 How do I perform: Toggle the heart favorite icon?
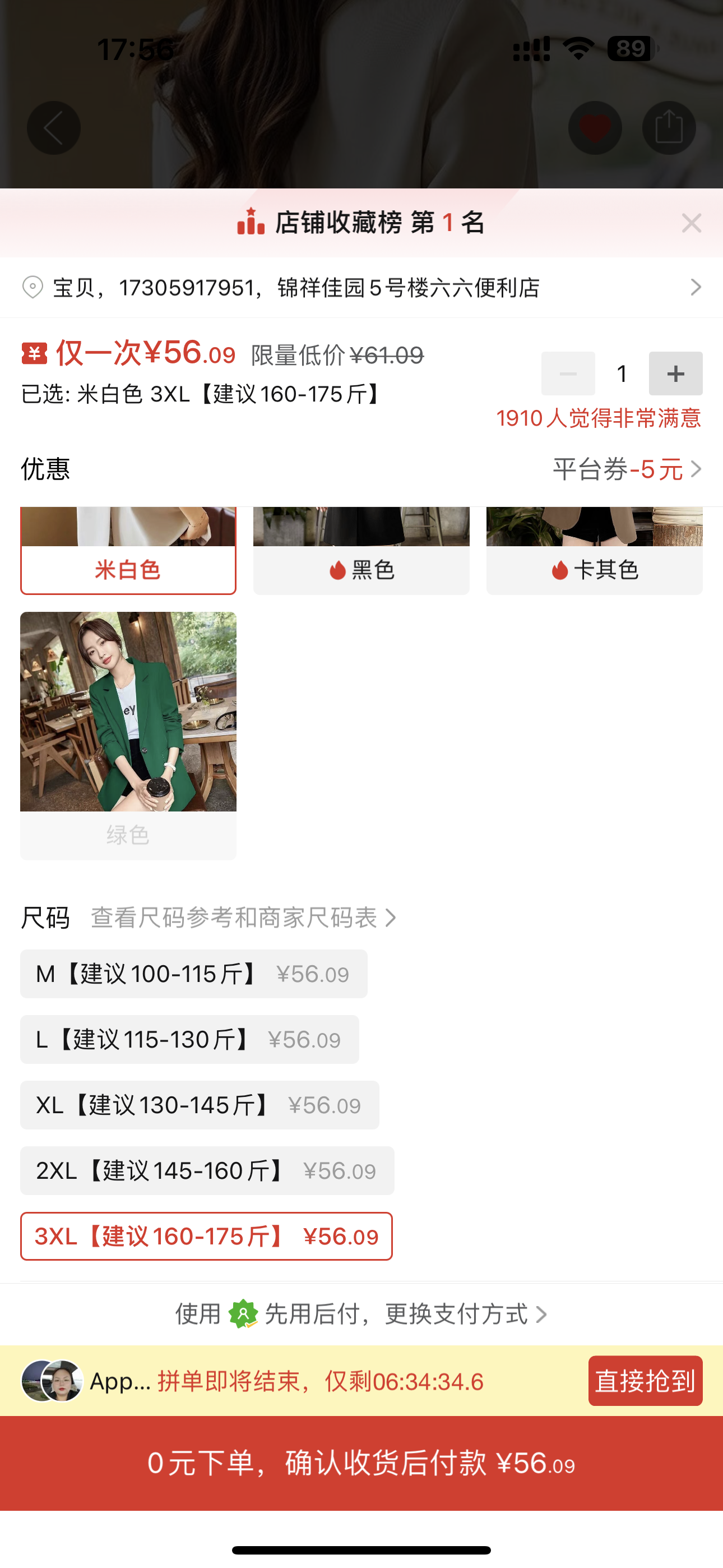click(x=595, y=128)
